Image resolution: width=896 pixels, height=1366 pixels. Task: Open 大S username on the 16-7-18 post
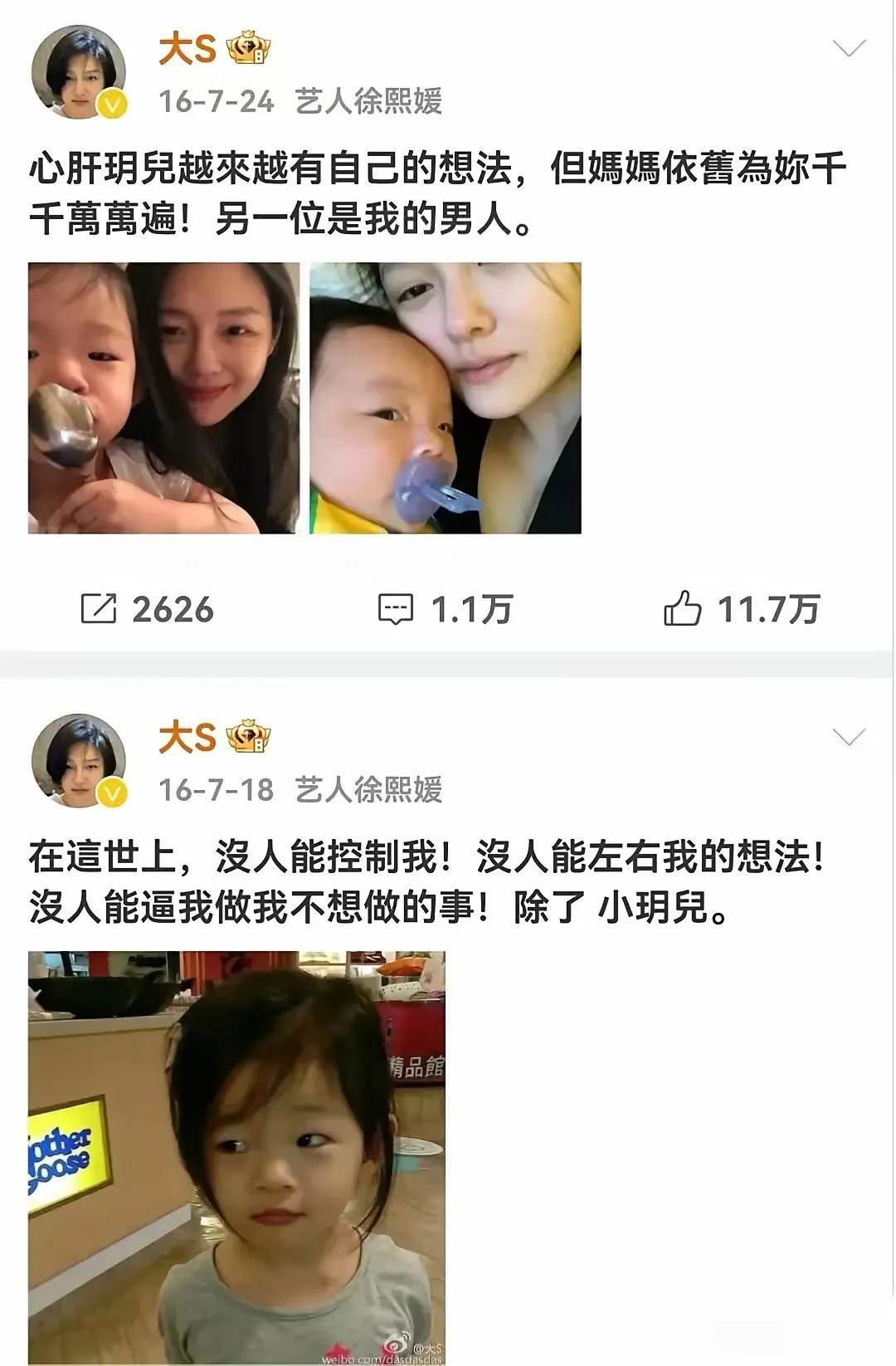[187, 738]
